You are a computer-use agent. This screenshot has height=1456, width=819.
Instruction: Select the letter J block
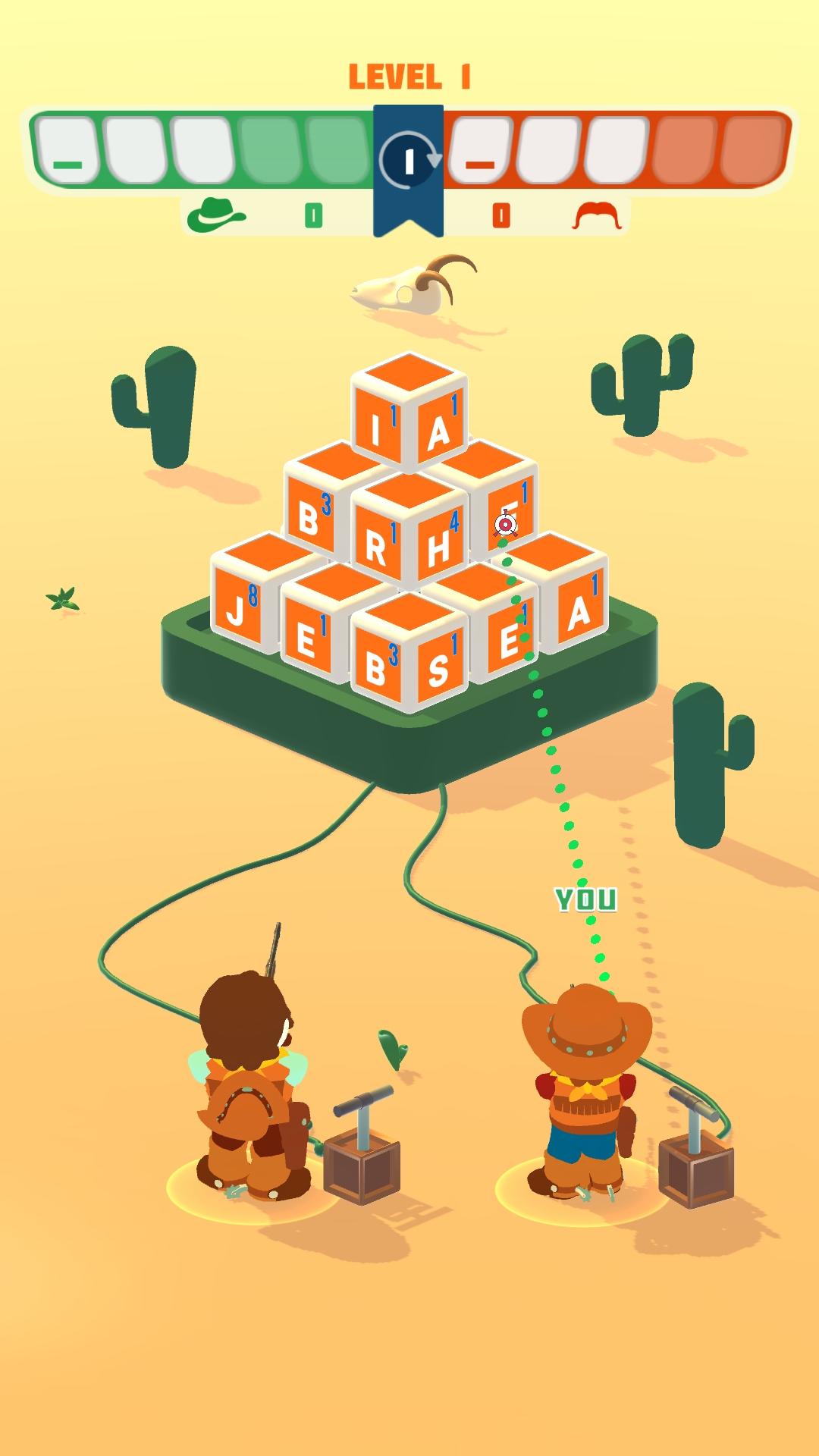click(x=237, y=609)
